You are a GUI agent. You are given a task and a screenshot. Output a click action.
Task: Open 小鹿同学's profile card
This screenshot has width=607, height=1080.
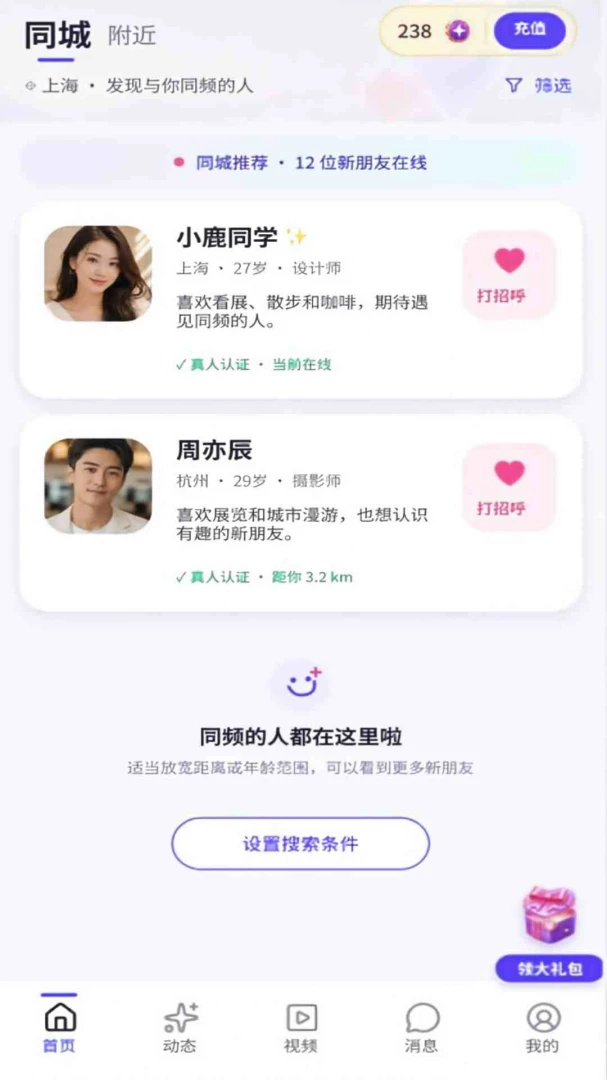[301, 300]
